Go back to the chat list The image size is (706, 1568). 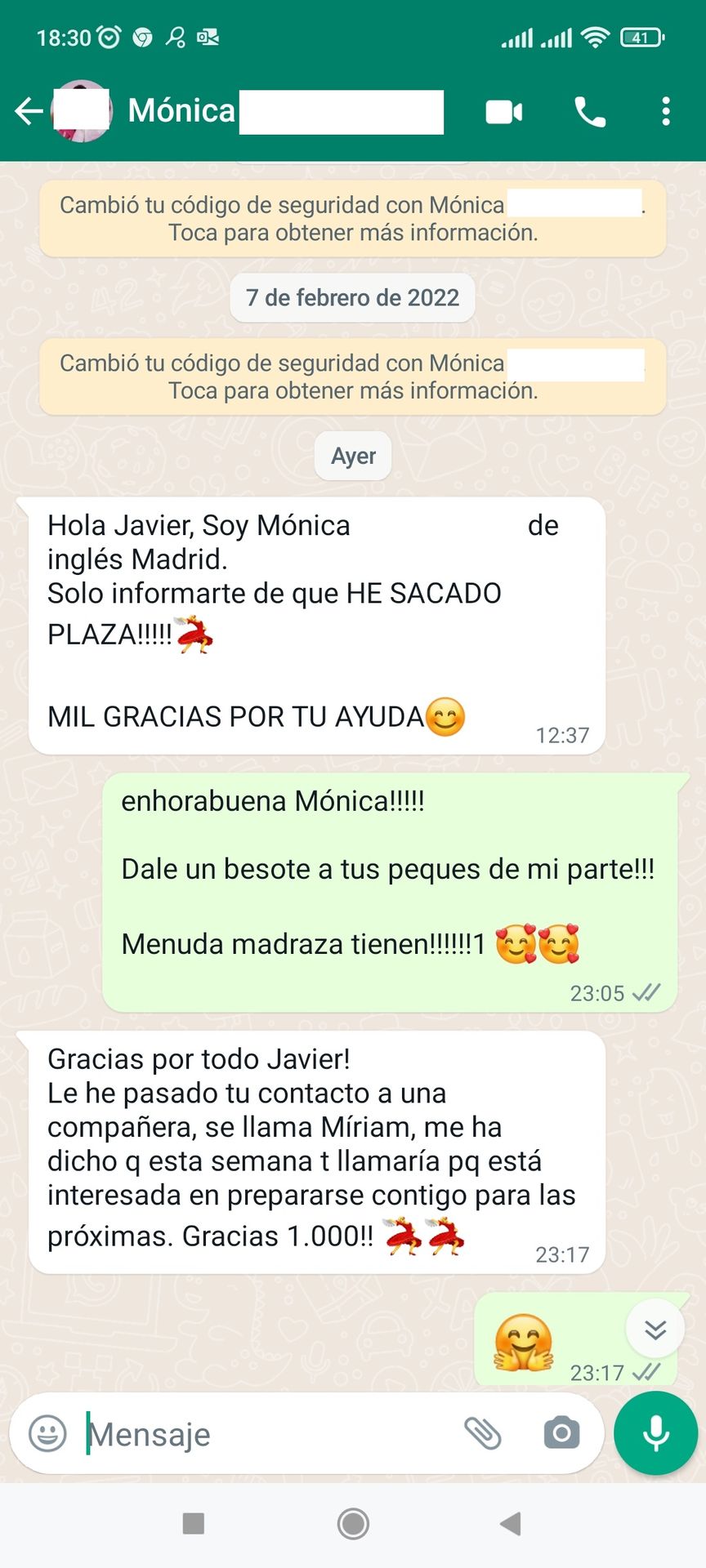point(29,112)
